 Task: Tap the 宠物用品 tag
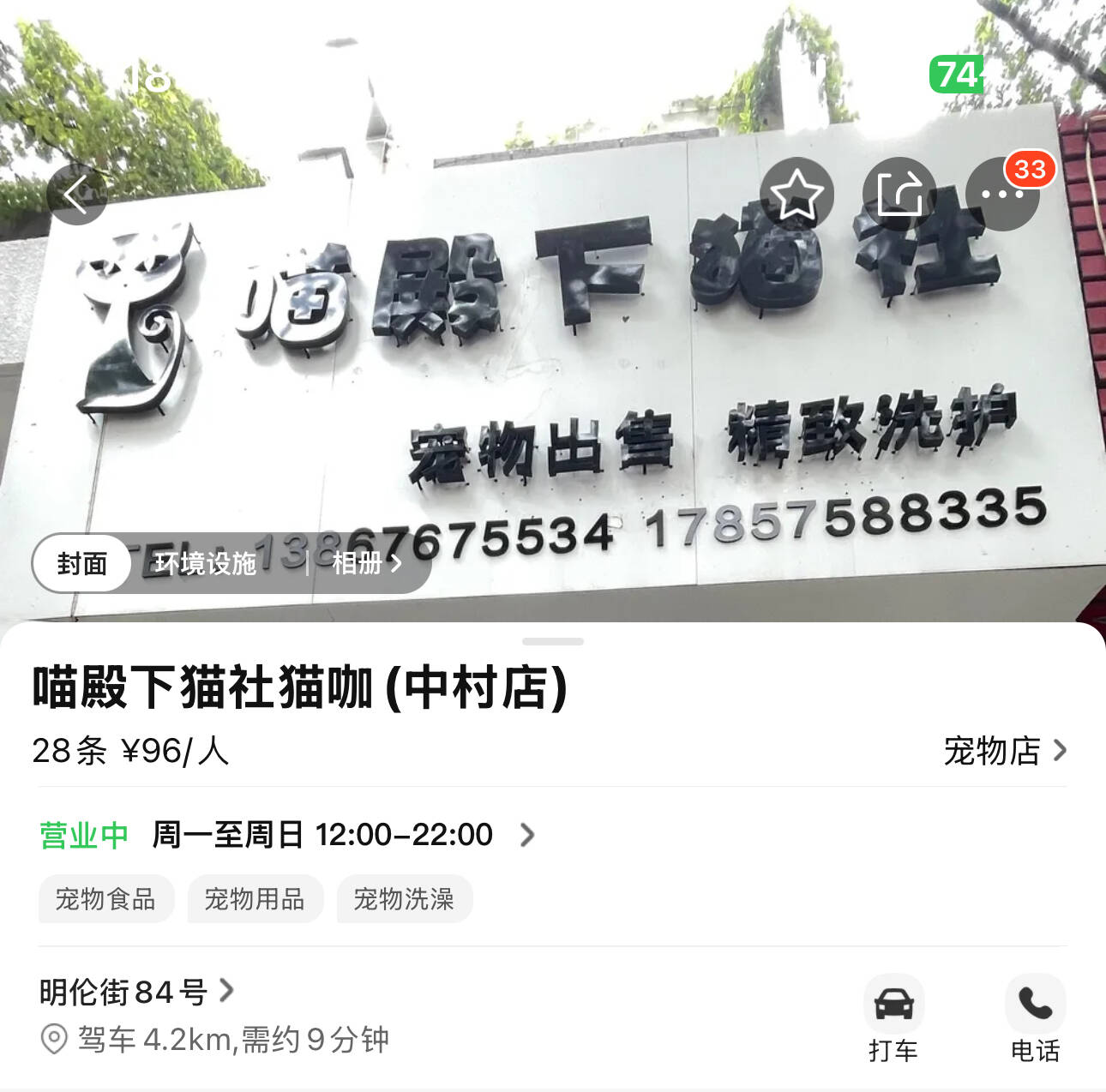click(x=255, y=899)
